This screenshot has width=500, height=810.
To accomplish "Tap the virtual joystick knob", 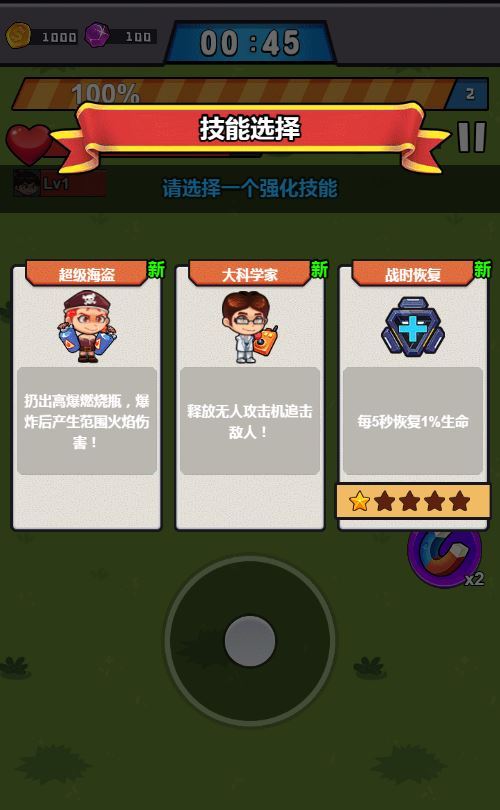I will (250, 641).
